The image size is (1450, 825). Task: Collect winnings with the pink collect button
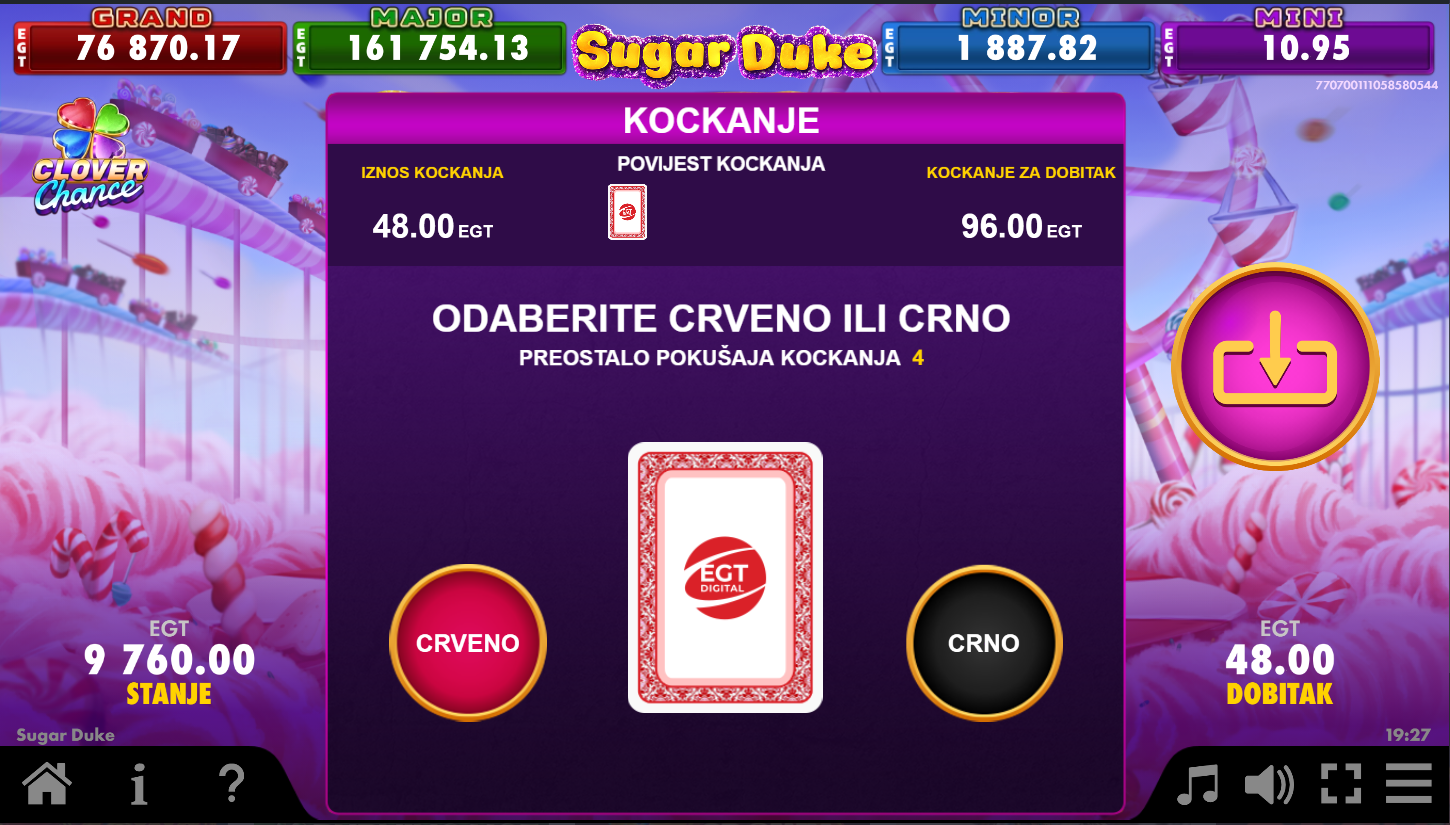click(1275, 367)
